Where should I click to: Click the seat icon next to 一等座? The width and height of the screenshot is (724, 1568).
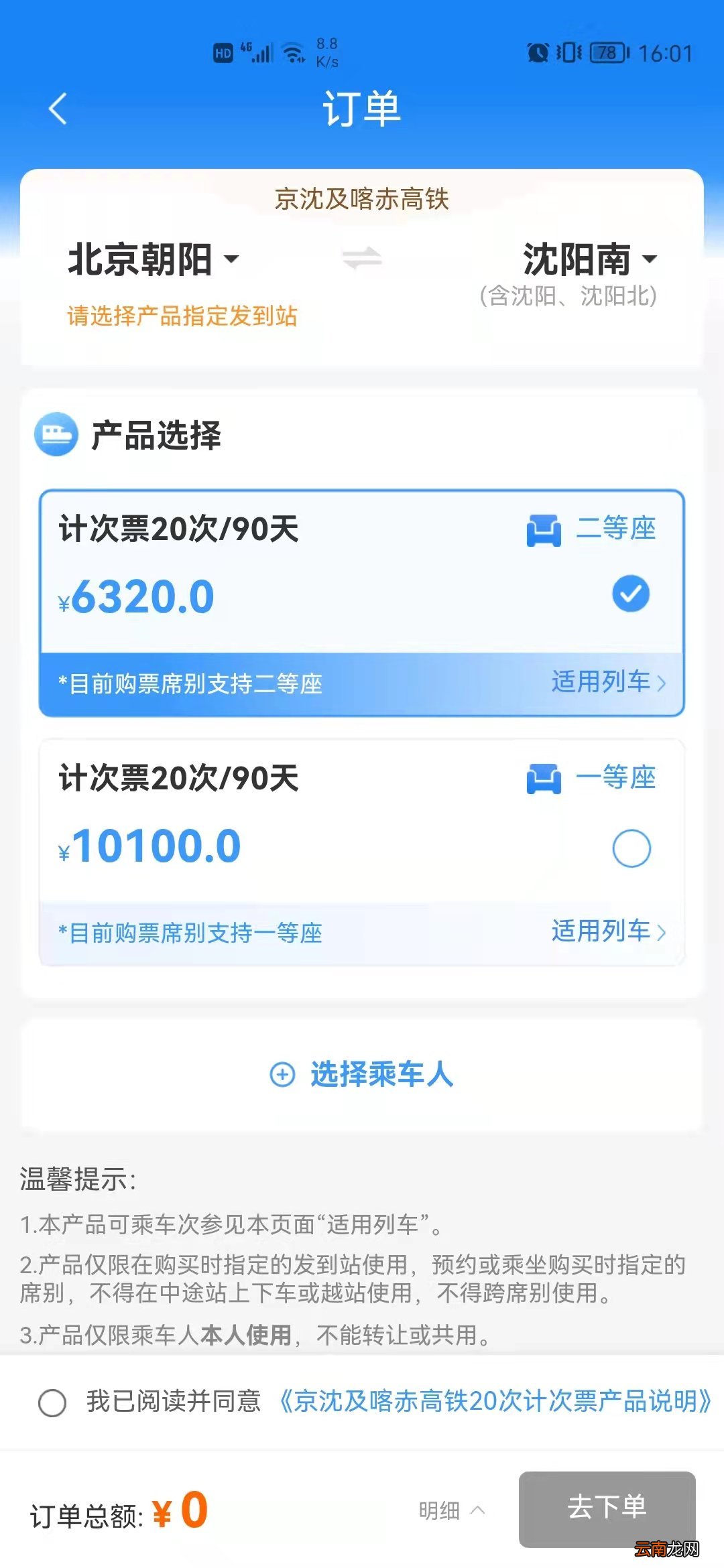tap(544, 778)
